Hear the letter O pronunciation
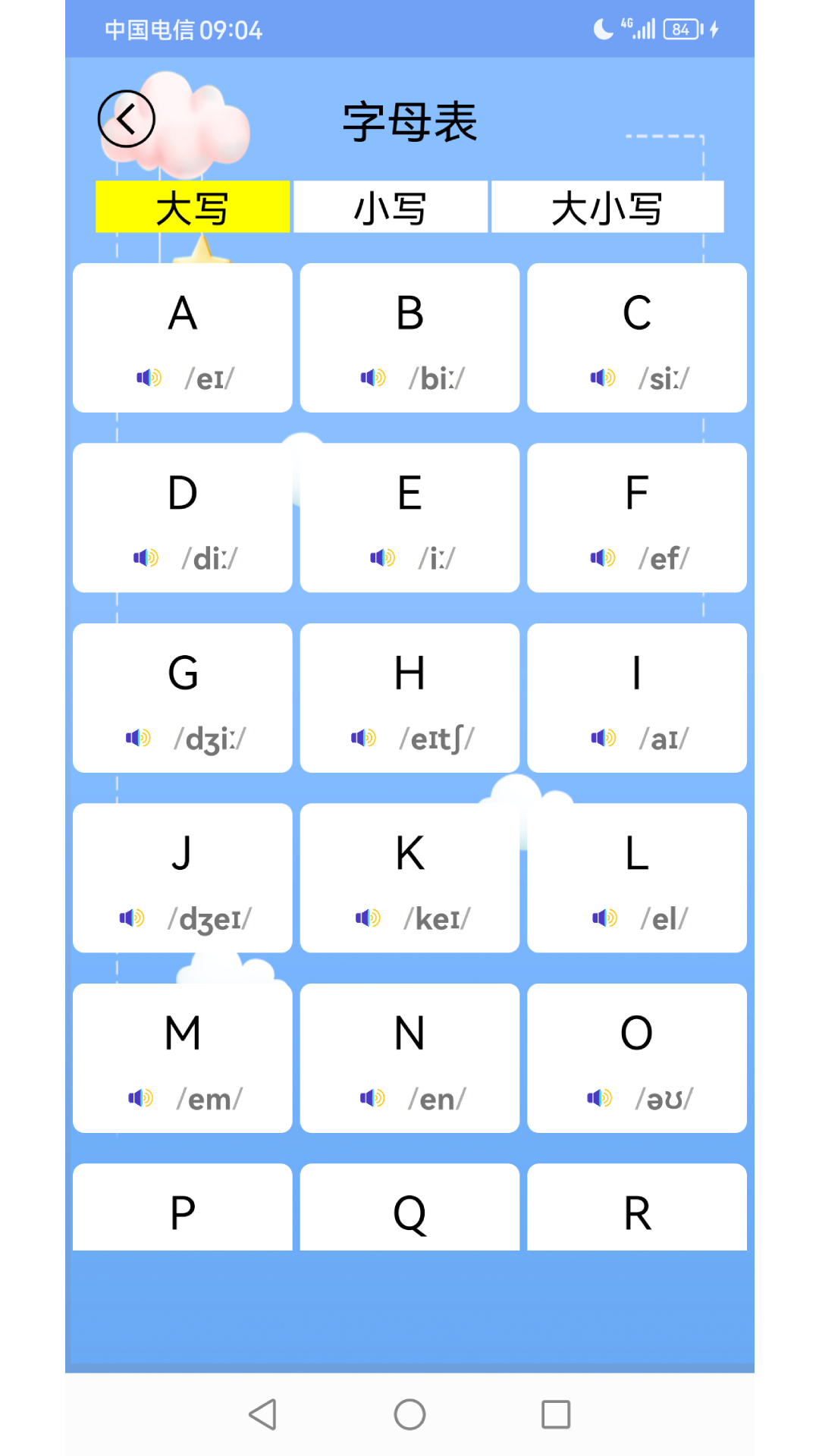 [599, 1098]
